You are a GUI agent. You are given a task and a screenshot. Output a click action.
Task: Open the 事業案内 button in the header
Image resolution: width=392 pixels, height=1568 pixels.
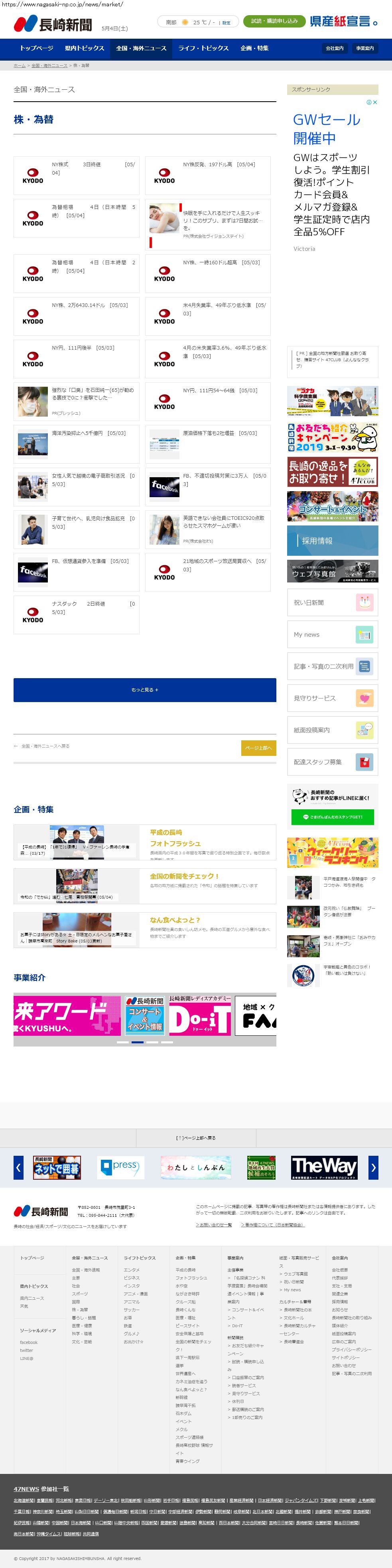[364, 48]
